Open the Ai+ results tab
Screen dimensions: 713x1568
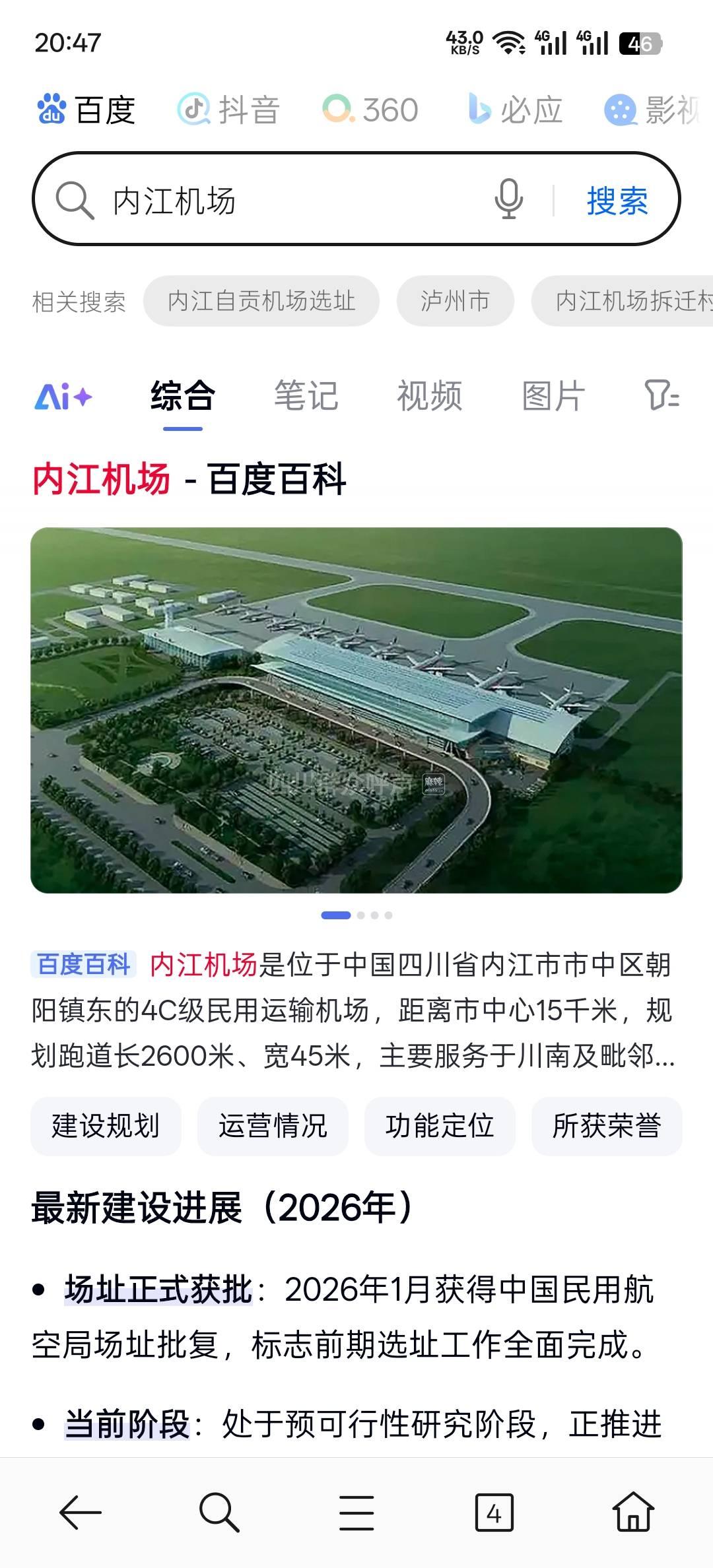63,397
